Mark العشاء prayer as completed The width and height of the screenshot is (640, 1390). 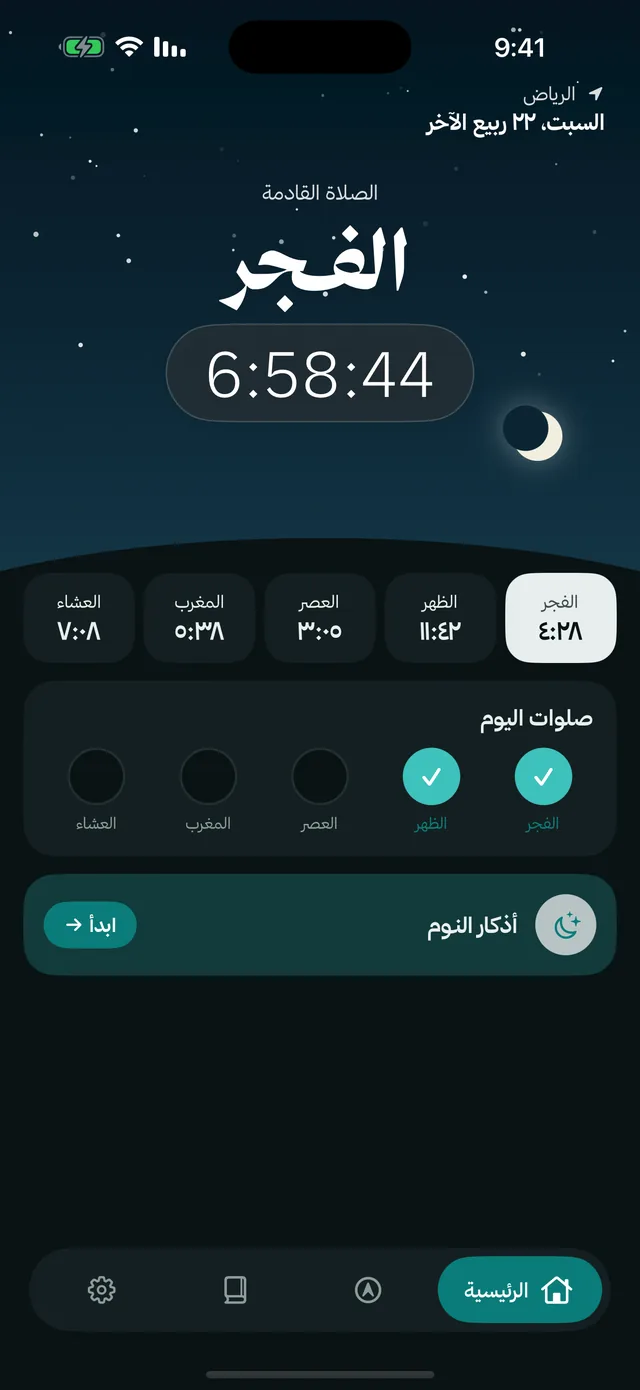[x=96, y=776]
